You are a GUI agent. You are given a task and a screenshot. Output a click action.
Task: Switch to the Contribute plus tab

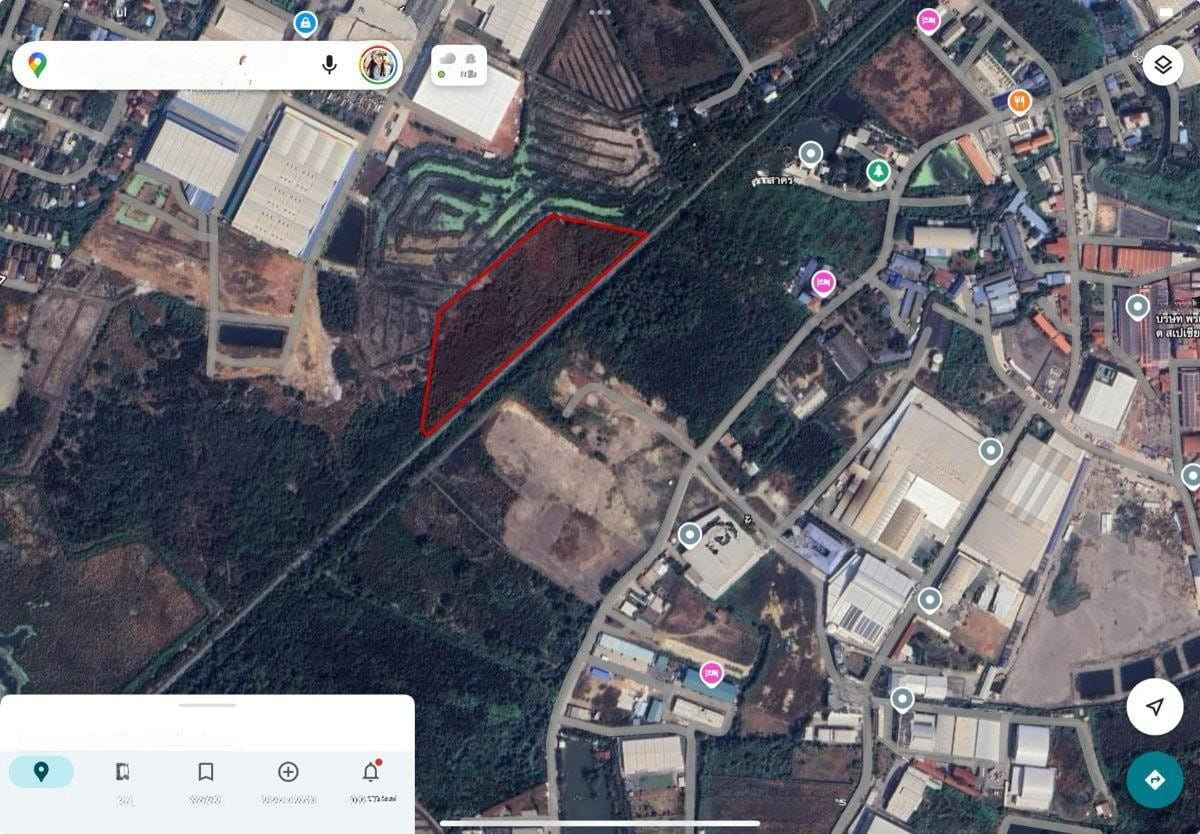(288, 772)
